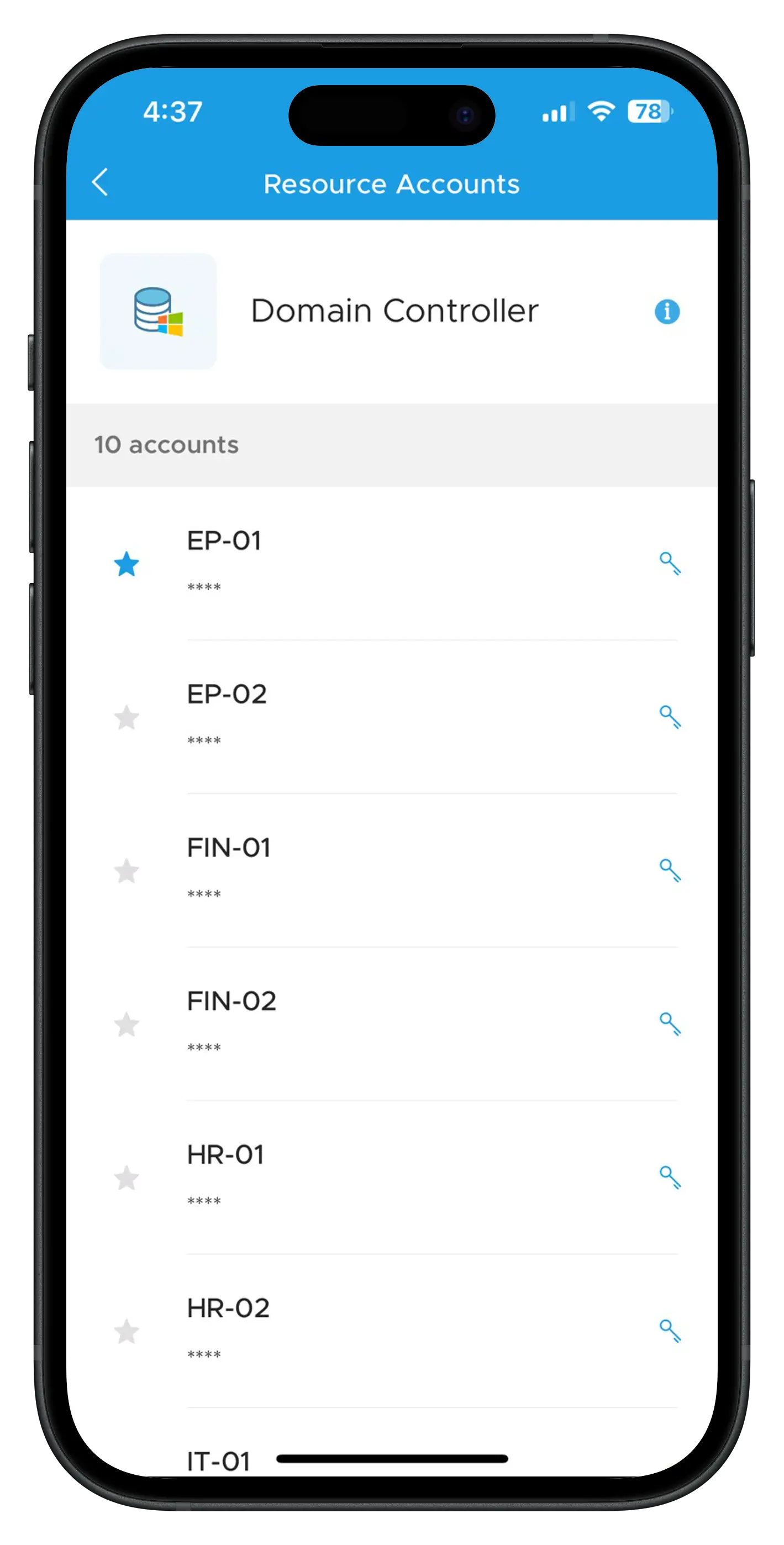Tap FIN-02's key icon

(x=670, y=1024)
